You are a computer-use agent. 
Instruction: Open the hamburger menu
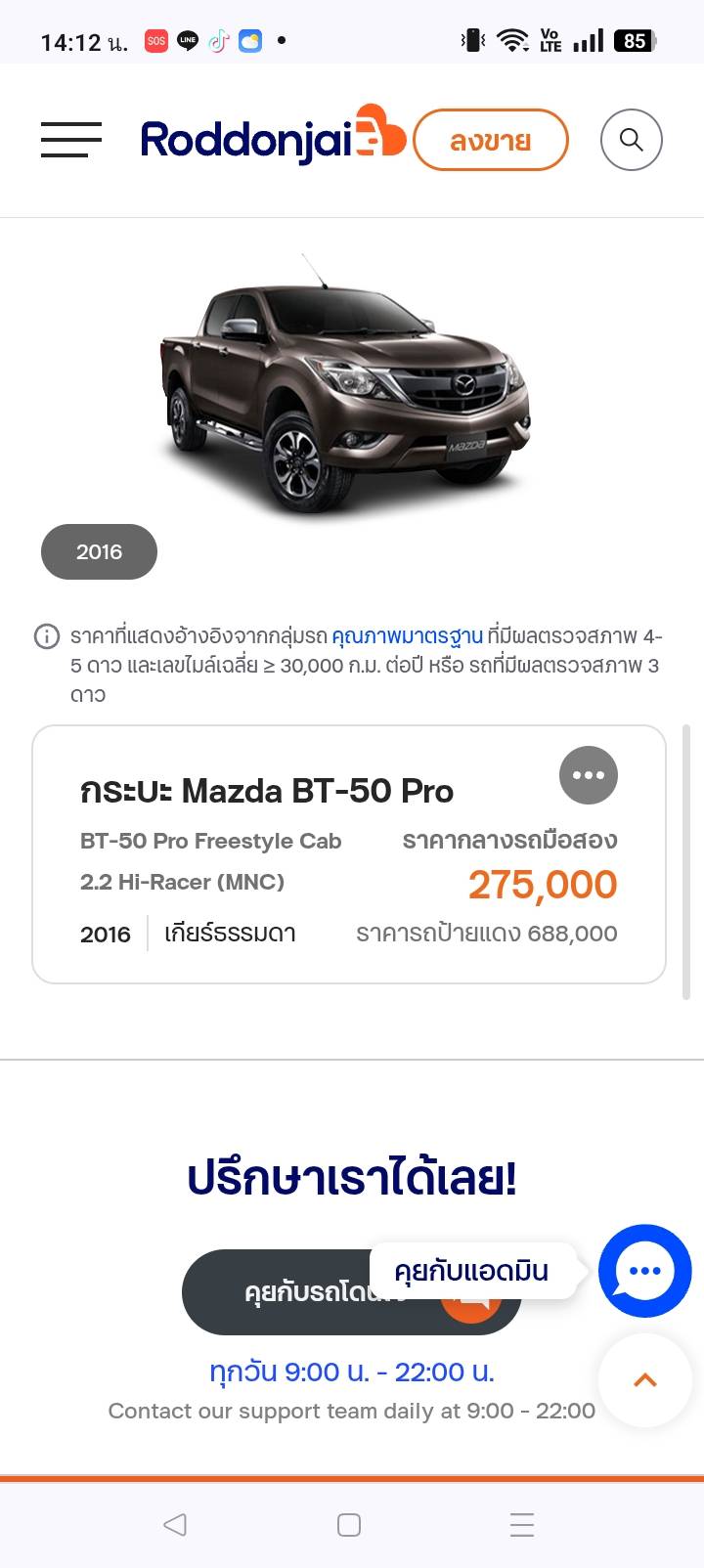click(x=71, y=141)
